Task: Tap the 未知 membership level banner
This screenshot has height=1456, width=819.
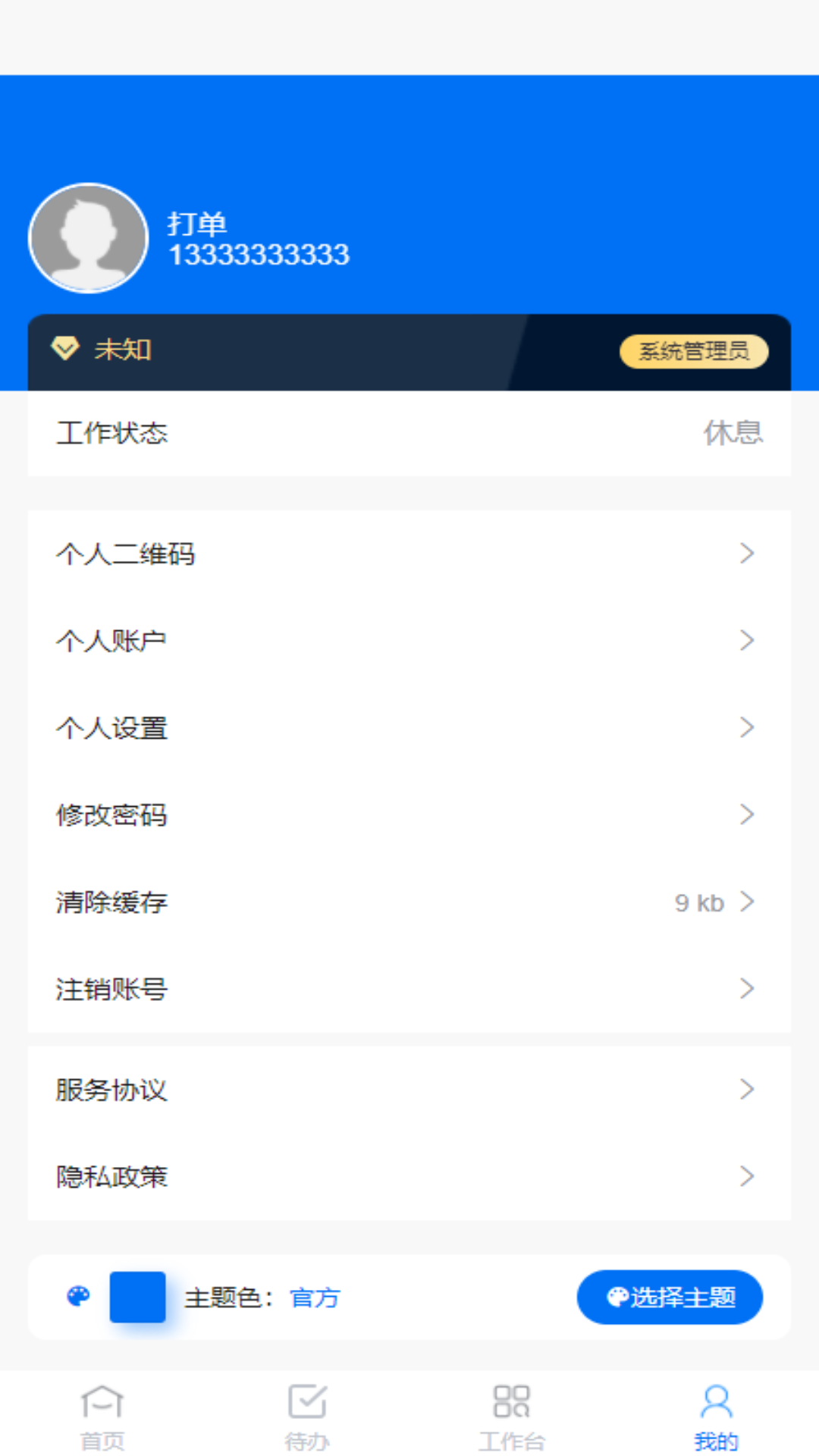Action: tap(409, 352)
